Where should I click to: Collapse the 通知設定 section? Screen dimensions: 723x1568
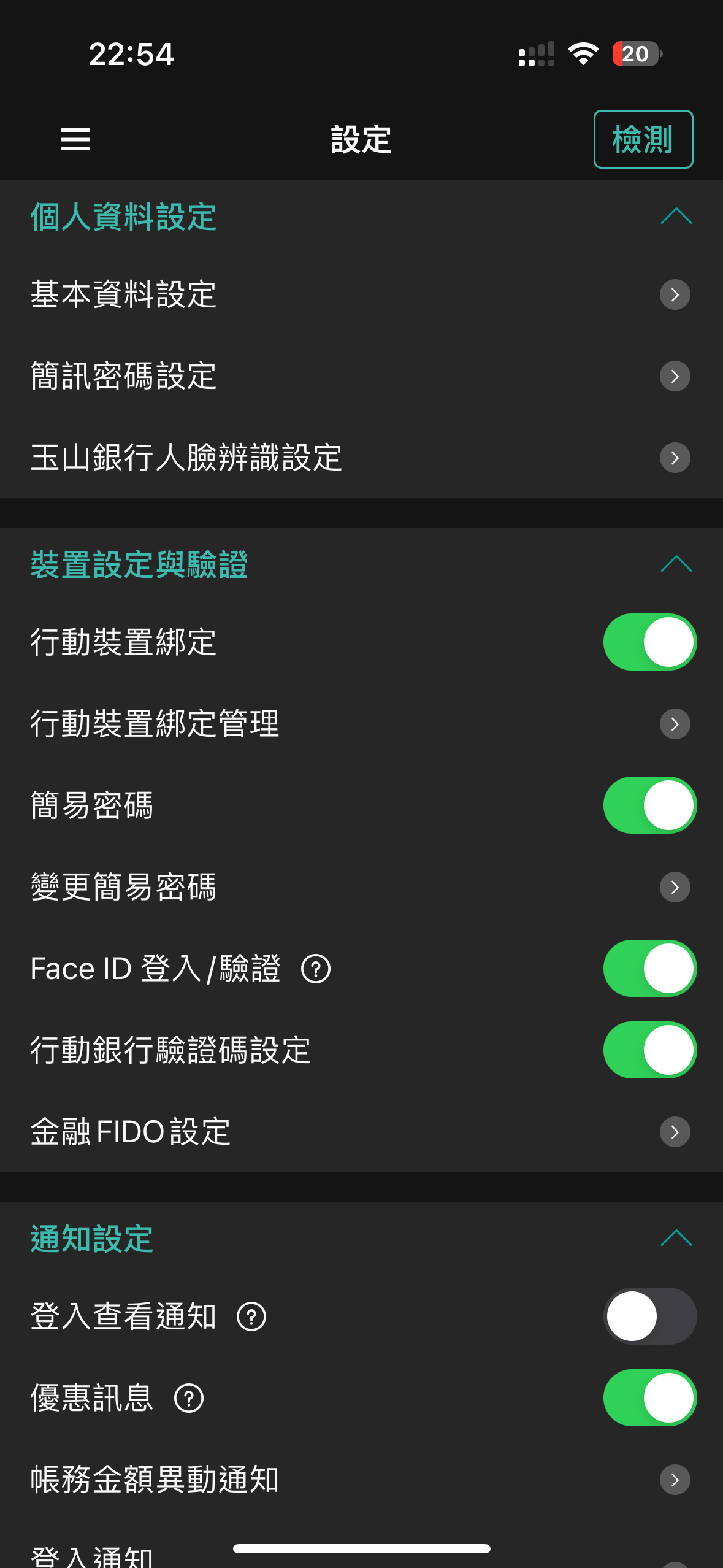(x=676, y=1238)
